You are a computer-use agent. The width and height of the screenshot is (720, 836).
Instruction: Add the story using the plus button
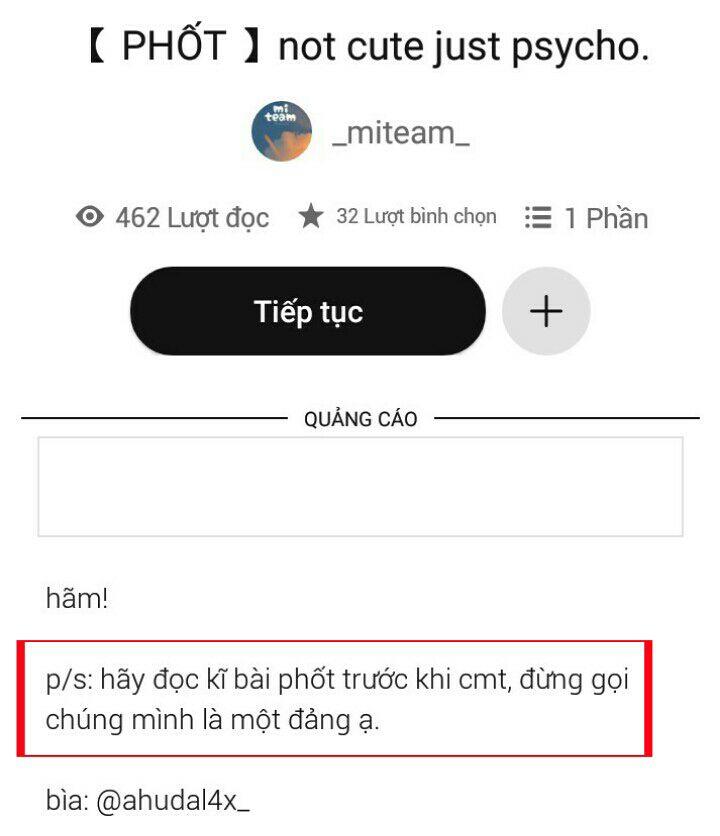(546, 312)
